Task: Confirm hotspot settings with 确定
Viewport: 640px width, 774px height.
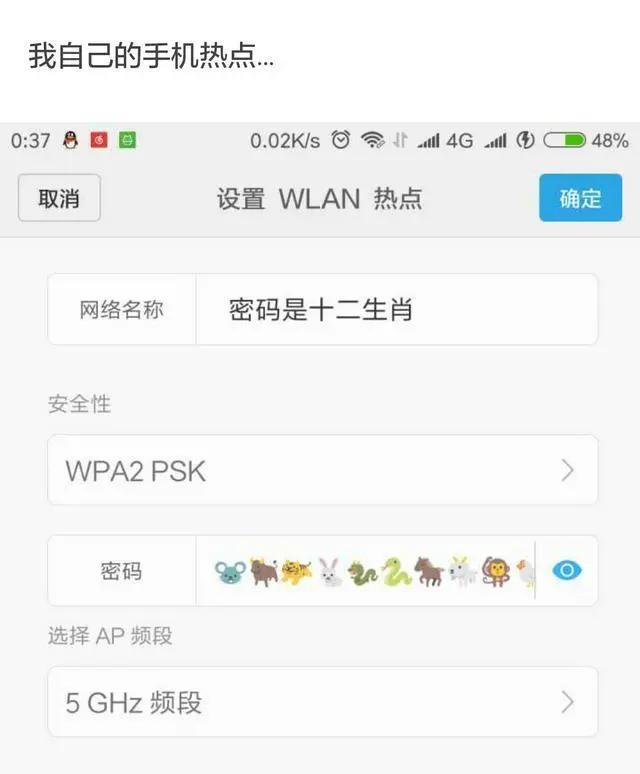Action: point(579,198)
